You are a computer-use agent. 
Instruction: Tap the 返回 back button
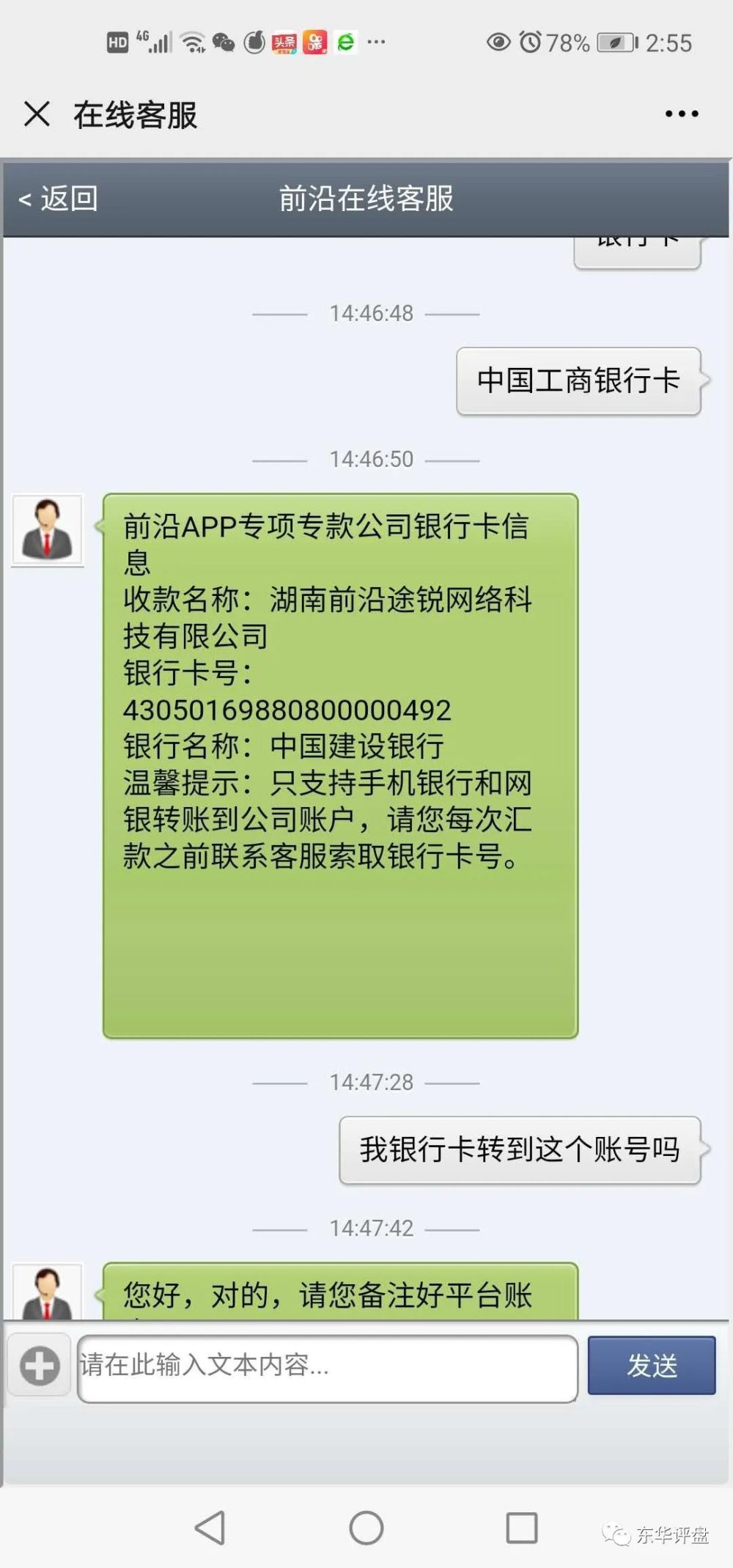(x=59, y=199)
